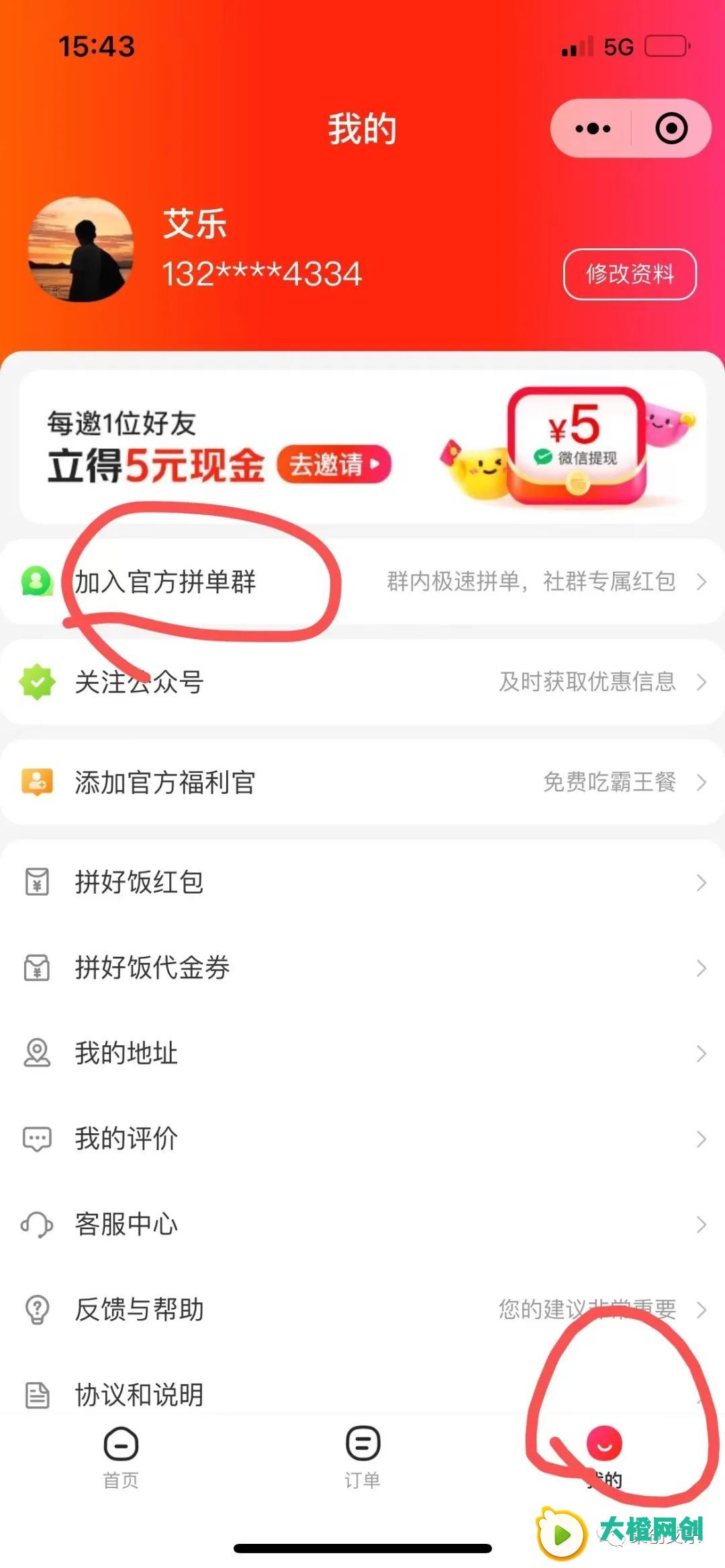This screenshot has width=725, height=1568.
Task: View 我的评价
Action: pos(362,1139)
